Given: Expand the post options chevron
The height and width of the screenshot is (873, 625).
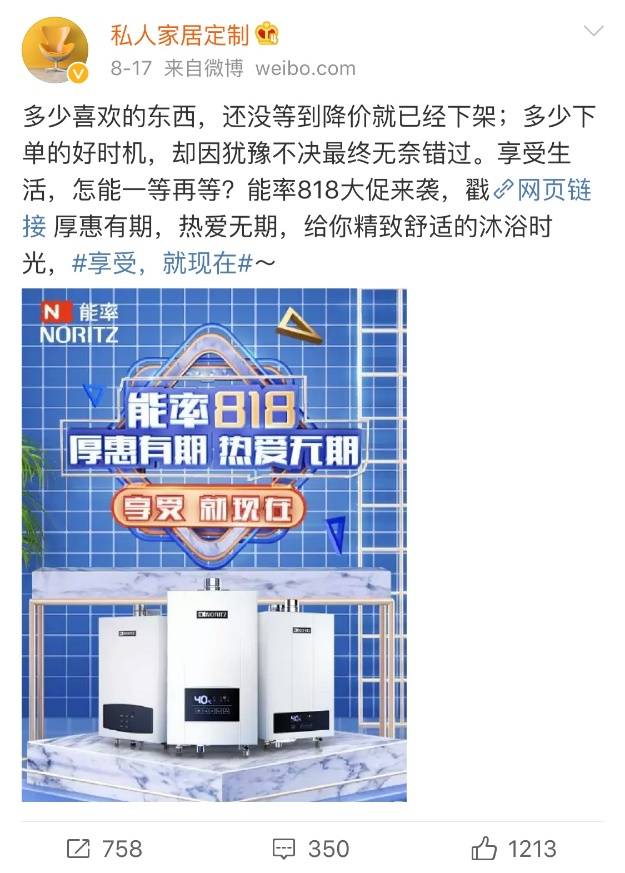Looking at the screenshot, I should (x=593, y=32).
